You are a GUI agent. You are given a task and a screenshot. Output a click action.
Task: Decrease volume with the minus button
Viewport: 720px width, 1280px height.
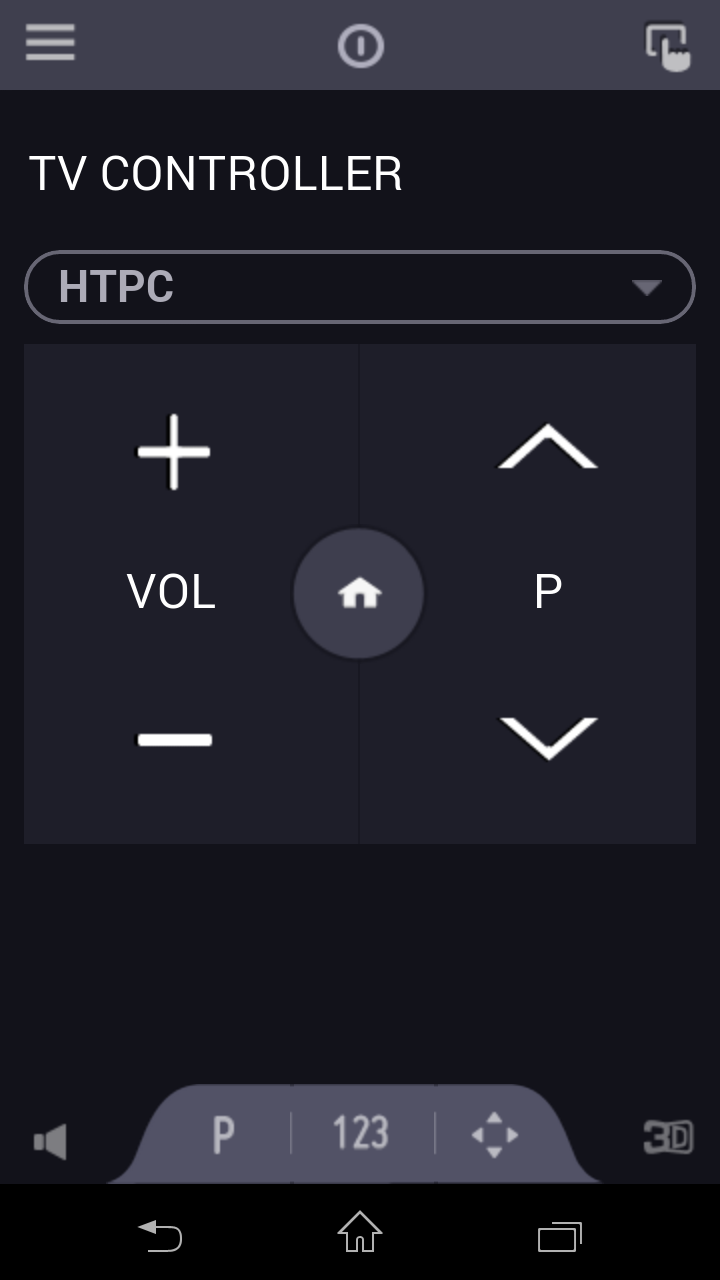pyautogui.click(x=174, y=740)
